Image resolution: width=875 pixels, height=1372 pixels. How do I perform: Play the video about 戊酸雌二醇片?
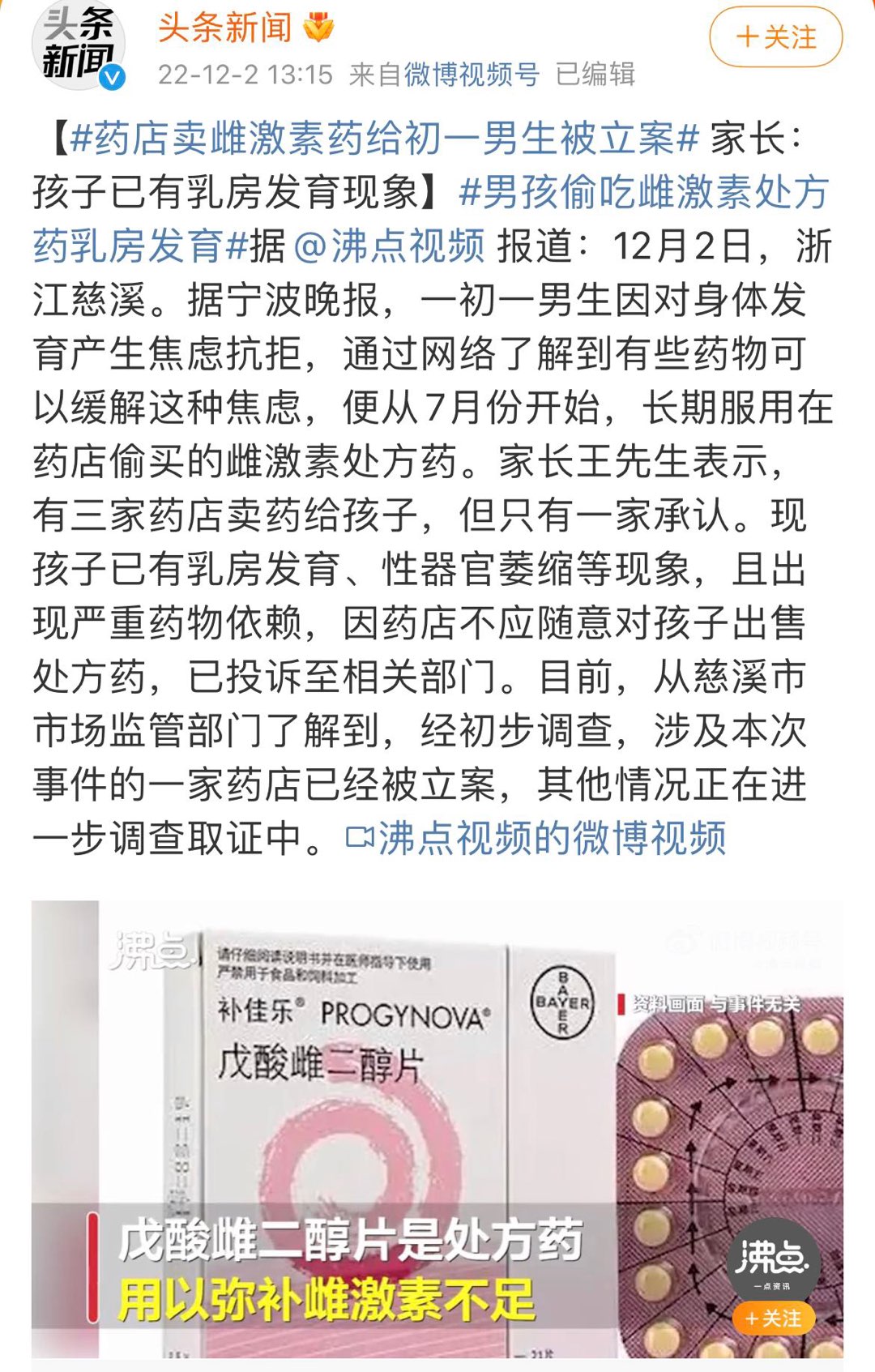pos(437,1128)
